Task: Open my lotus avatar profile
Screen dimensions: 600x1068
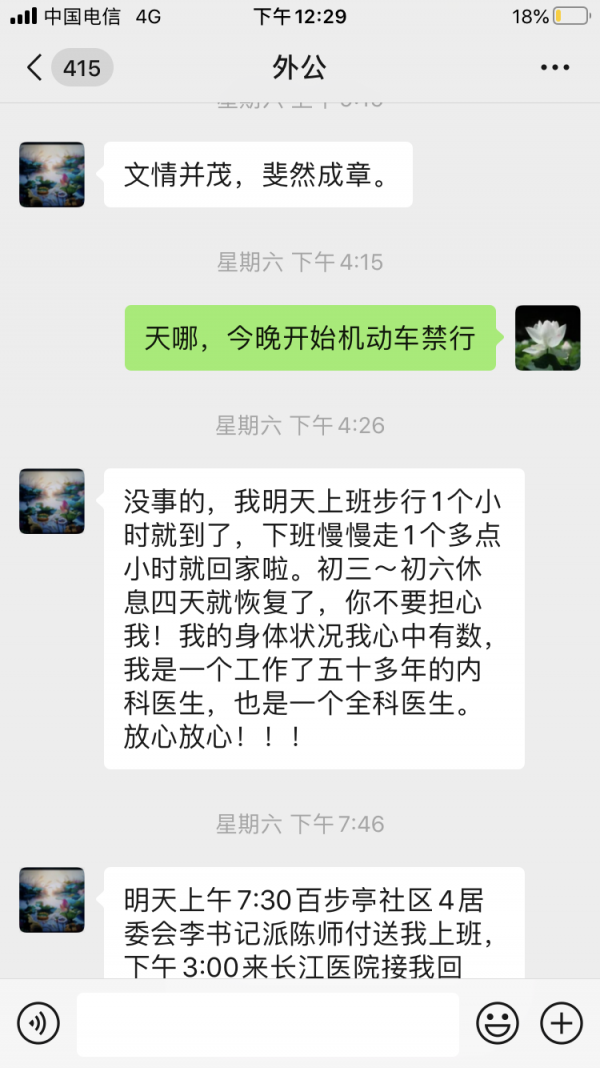Action: pyautogui.click(x=547, y=338)
